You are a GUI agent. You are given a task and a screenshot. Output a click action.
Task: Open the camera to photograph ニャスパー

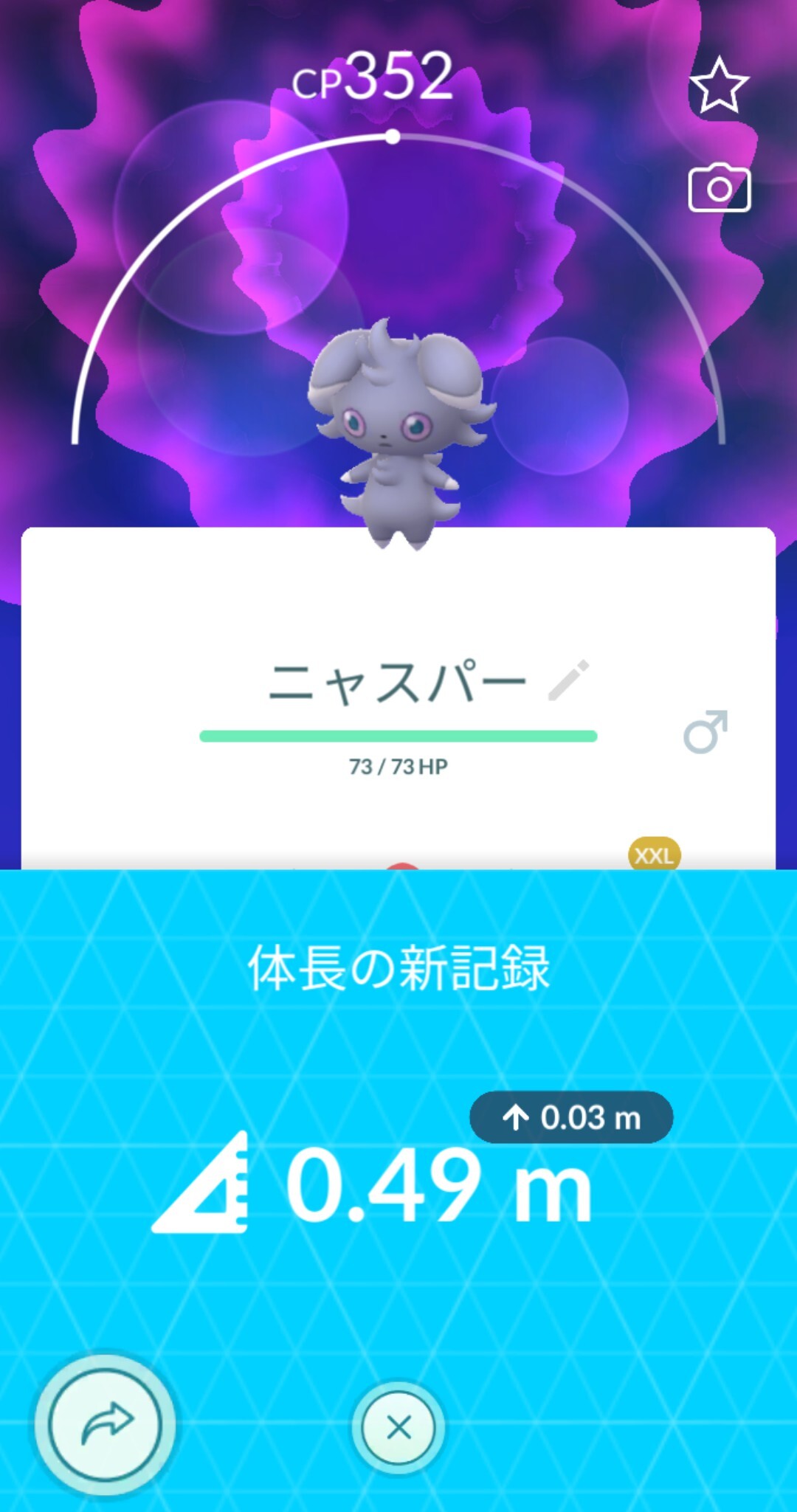719,189
